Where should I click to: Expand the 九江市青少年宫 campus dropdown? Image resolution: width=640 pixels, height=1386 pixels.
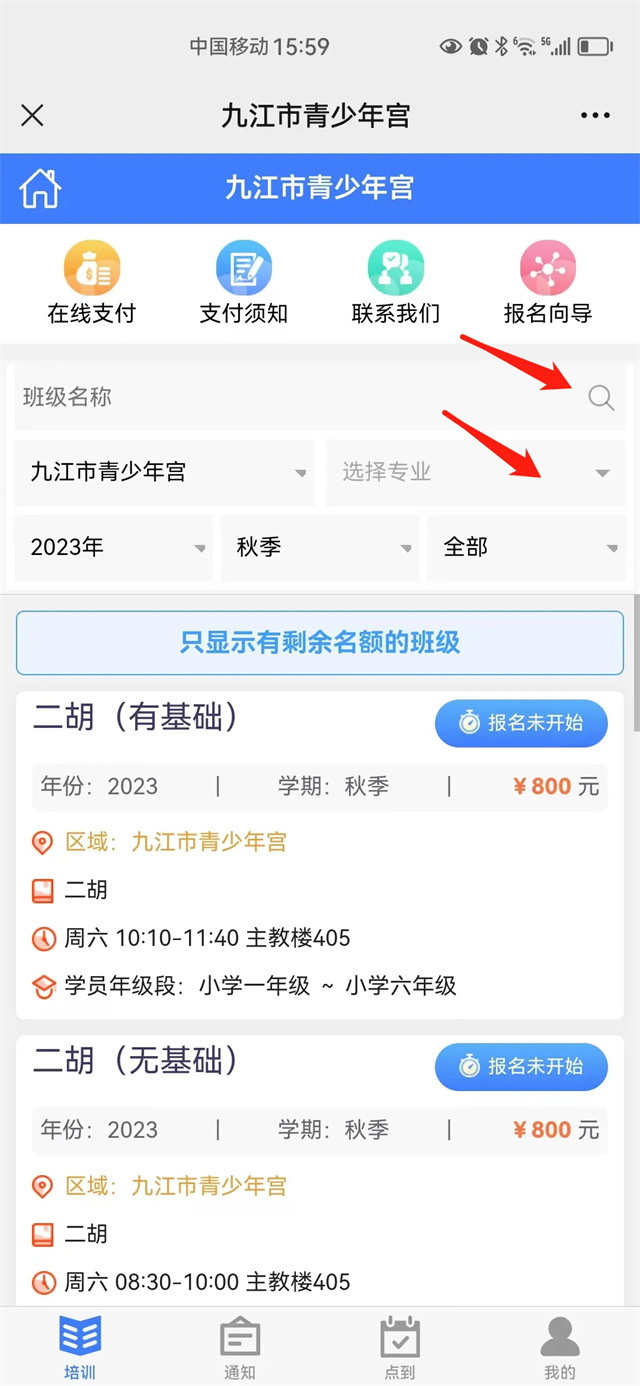pyautogui.click(x=164, y=472)
